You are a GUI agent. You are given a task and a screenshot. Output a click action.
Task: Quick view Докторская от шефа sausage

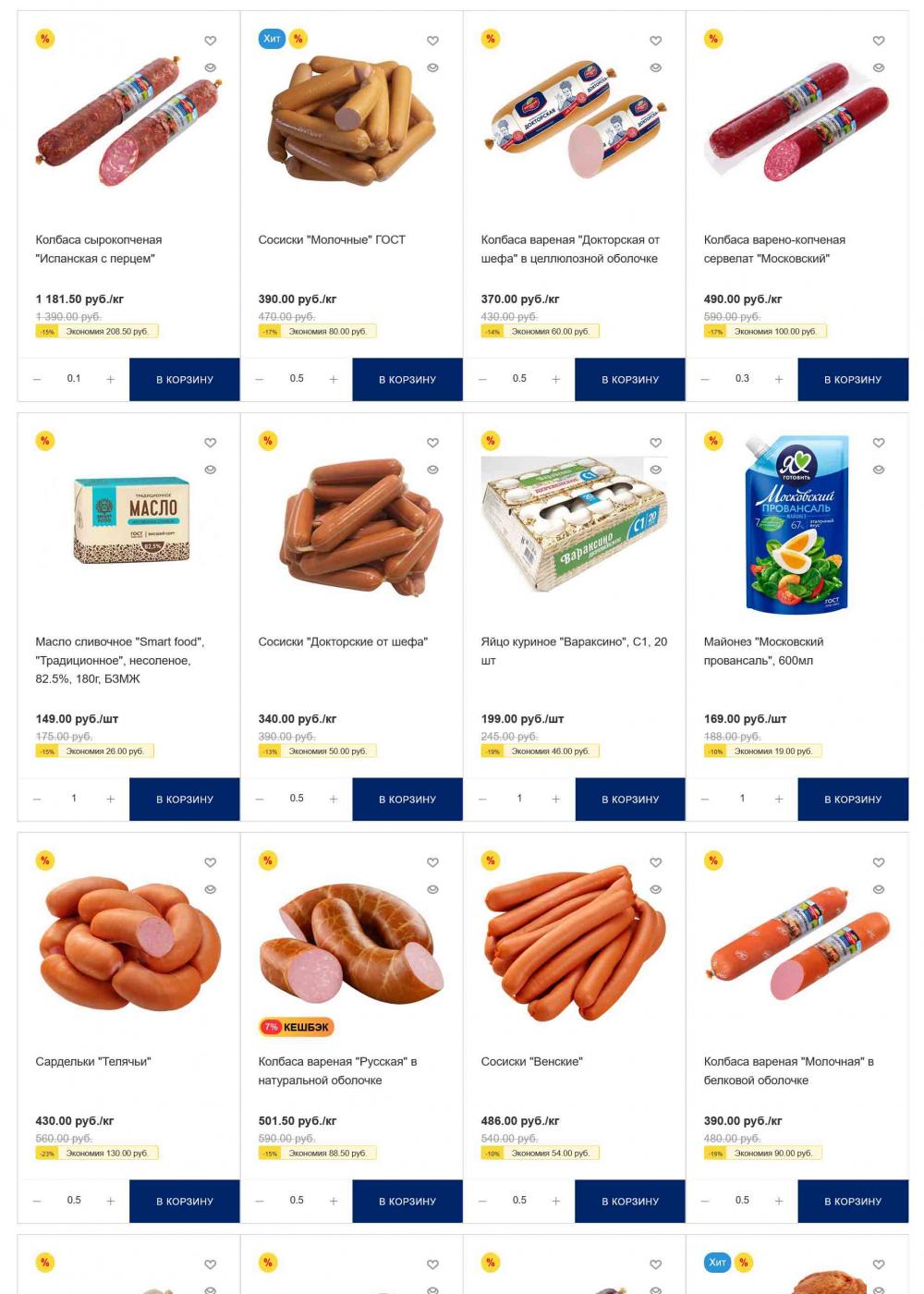point(655,67)
